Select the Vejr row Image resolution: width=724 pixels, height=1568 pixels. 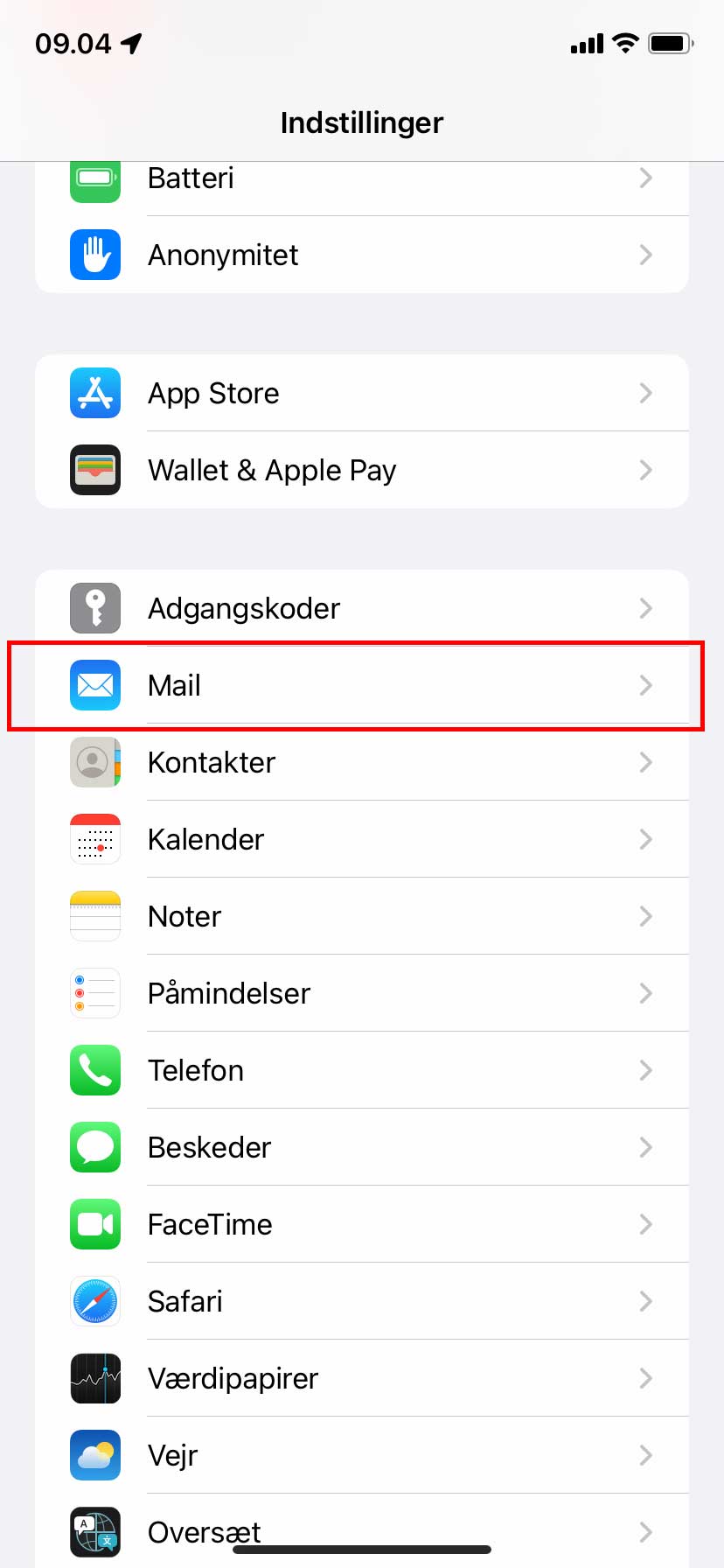[x=362, y=1455]
